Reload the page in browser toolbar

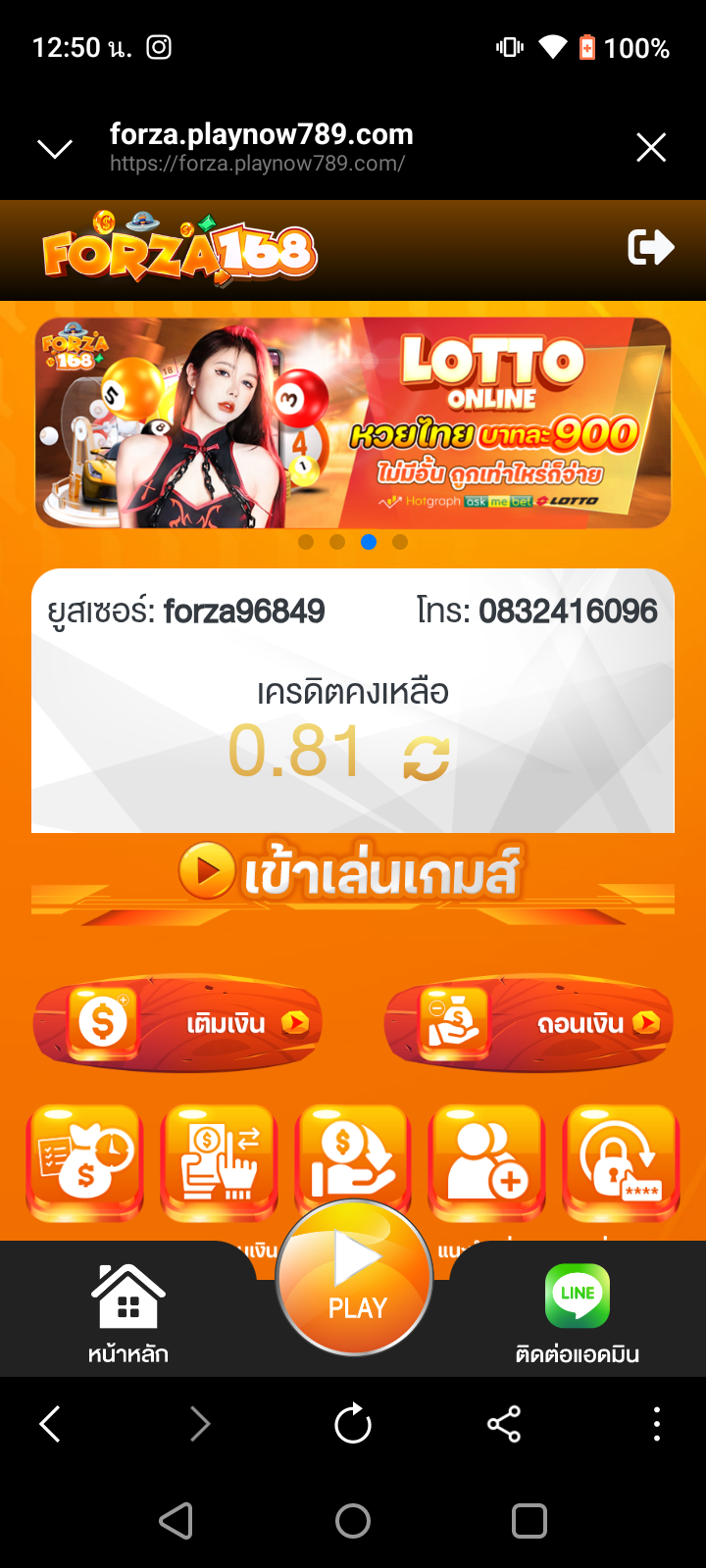point(353,1424)
